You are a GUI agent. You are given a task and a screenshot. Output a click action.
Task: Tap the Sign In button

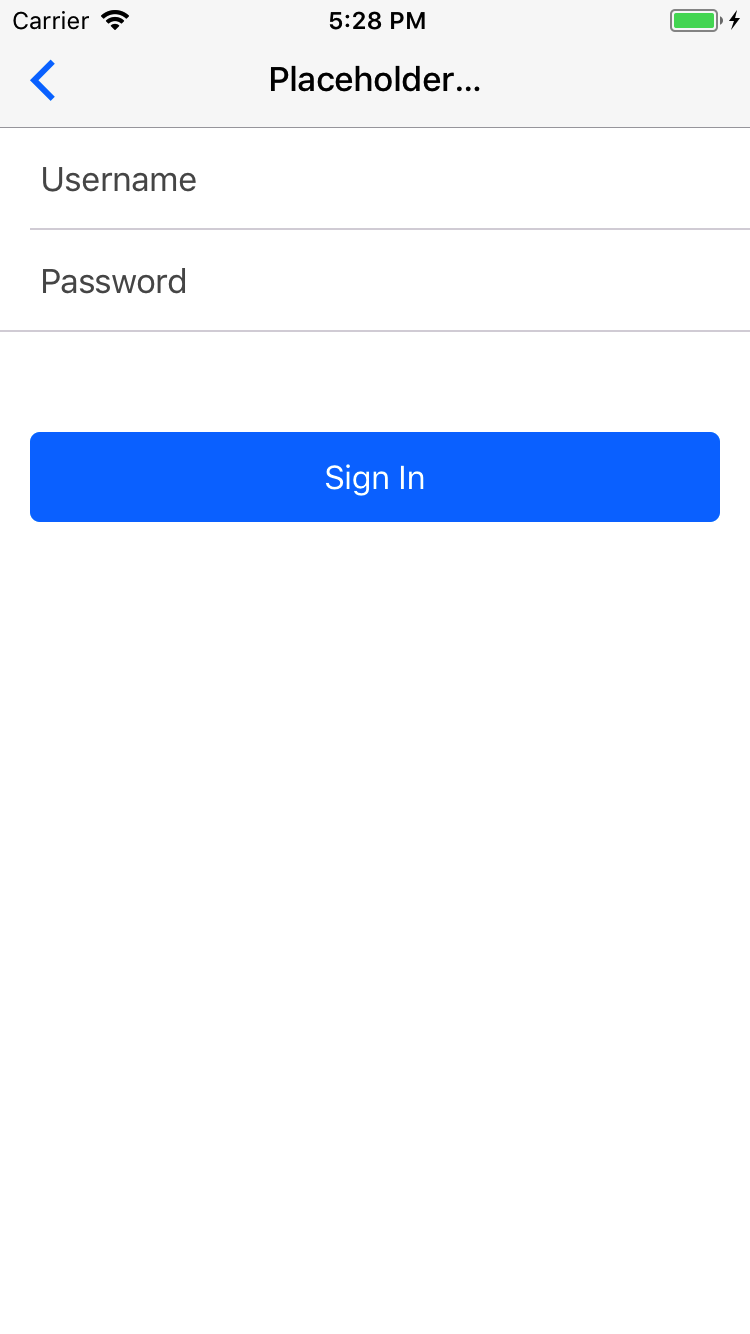pos(375,477)
